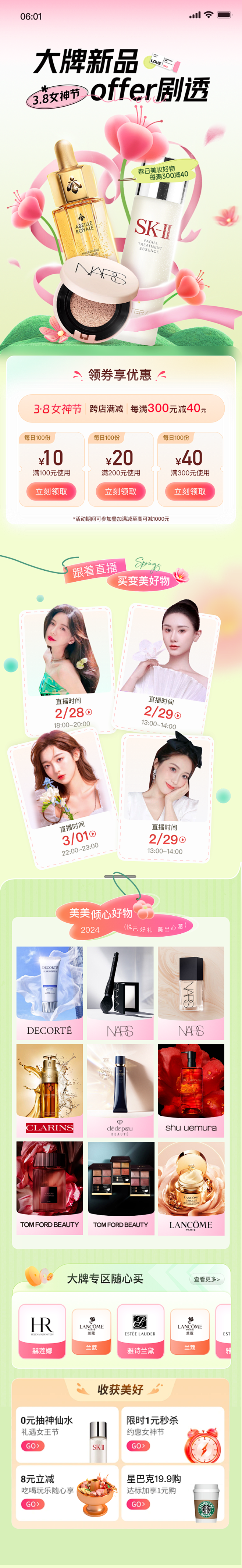Open the DECORTÉ product tile
This screenshot has height=1568, width=242.
coord(49,992)
